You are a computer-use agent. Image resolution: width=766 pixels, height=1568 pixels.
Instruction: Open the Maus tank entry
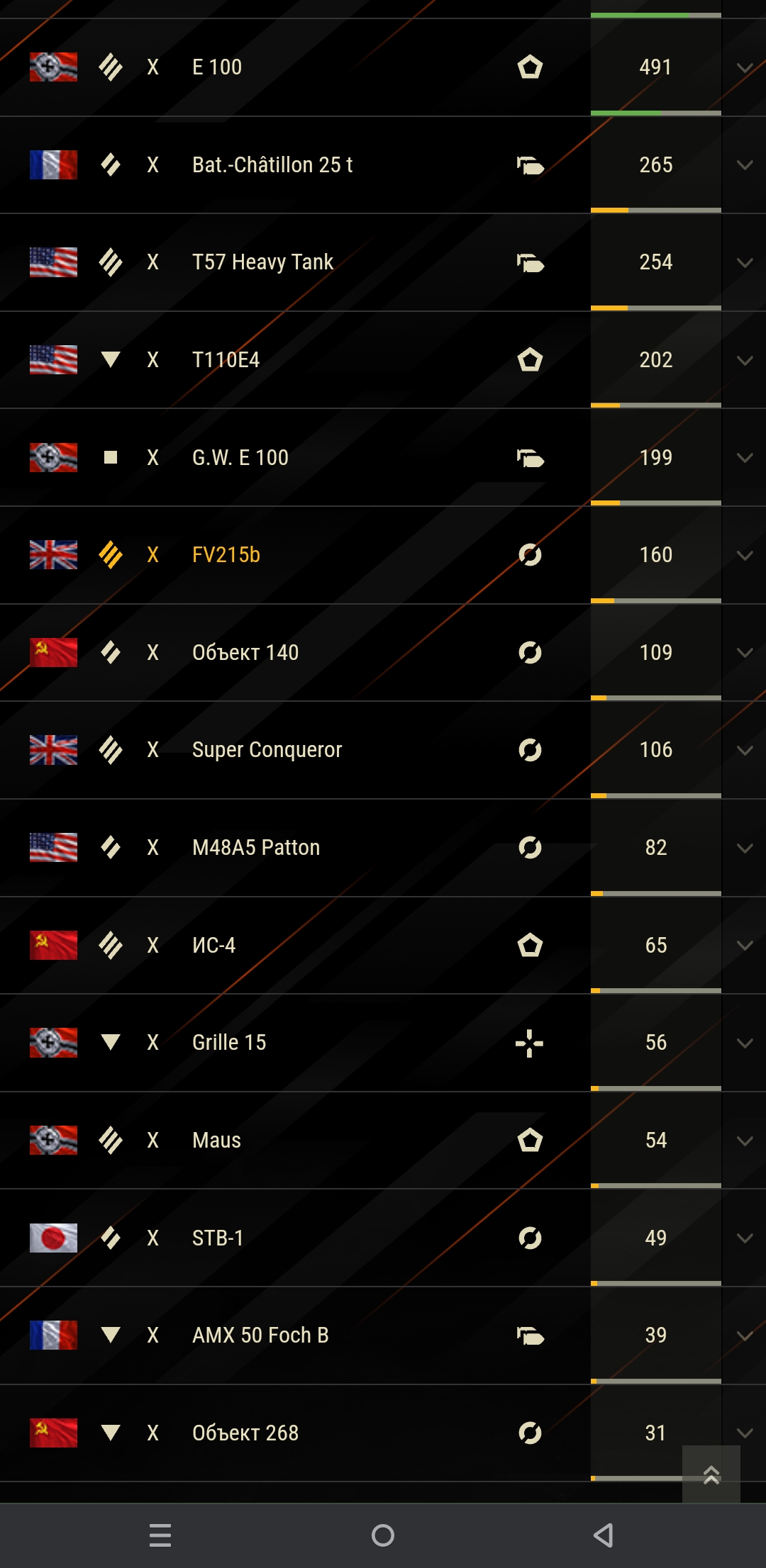pyautogui.click(x=383, y=1141)
